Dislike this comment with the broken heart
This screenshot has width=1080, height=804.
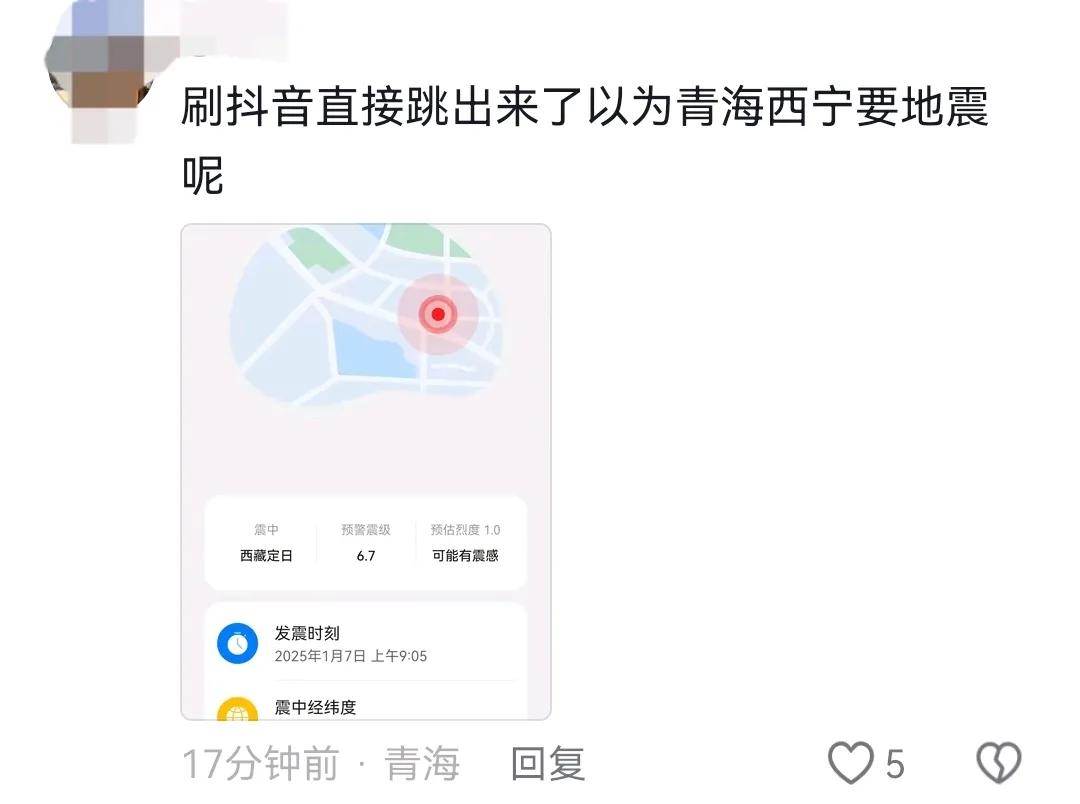tap(997, 764)
